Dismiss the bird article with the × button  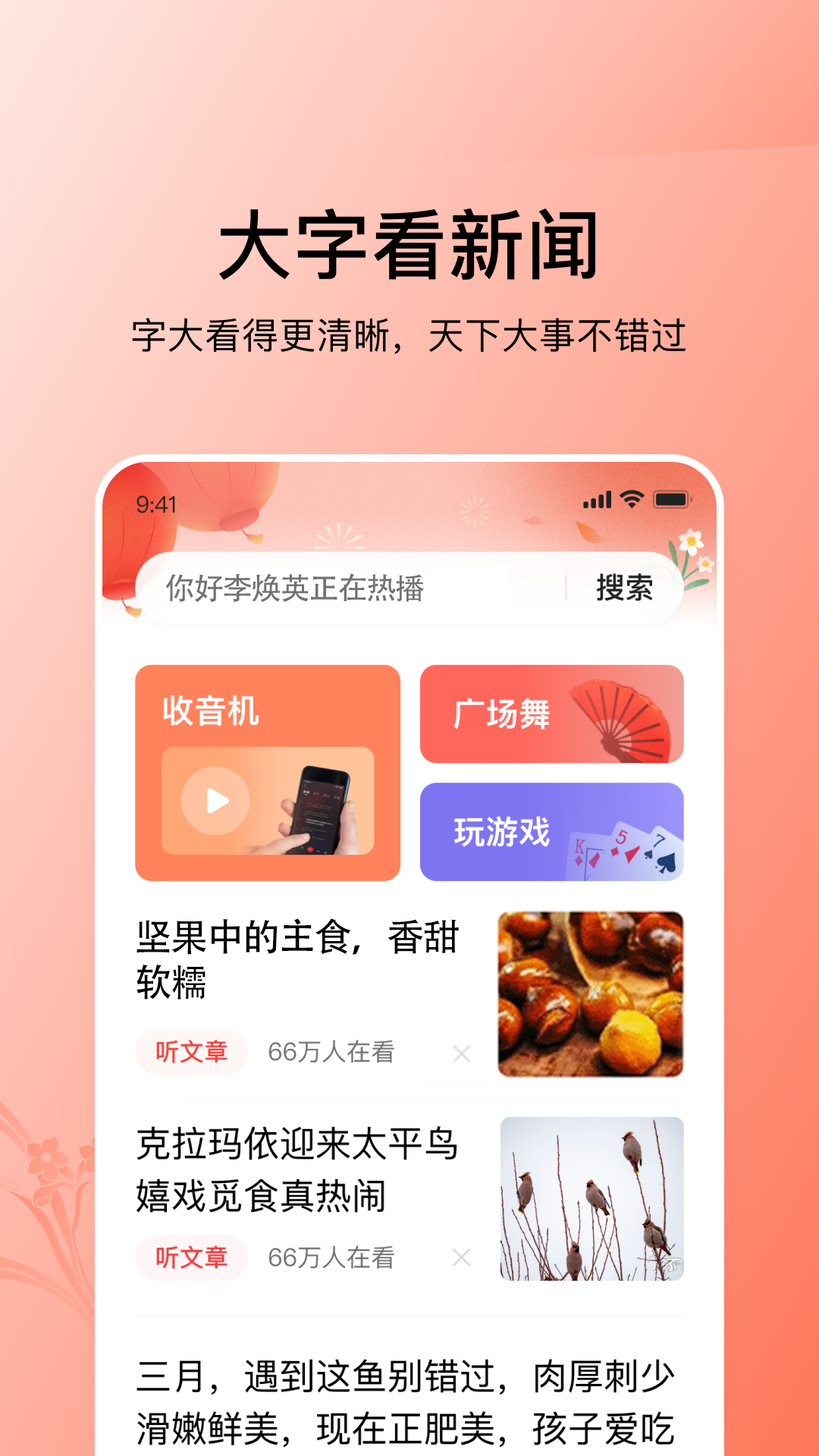click(461, 1257)
